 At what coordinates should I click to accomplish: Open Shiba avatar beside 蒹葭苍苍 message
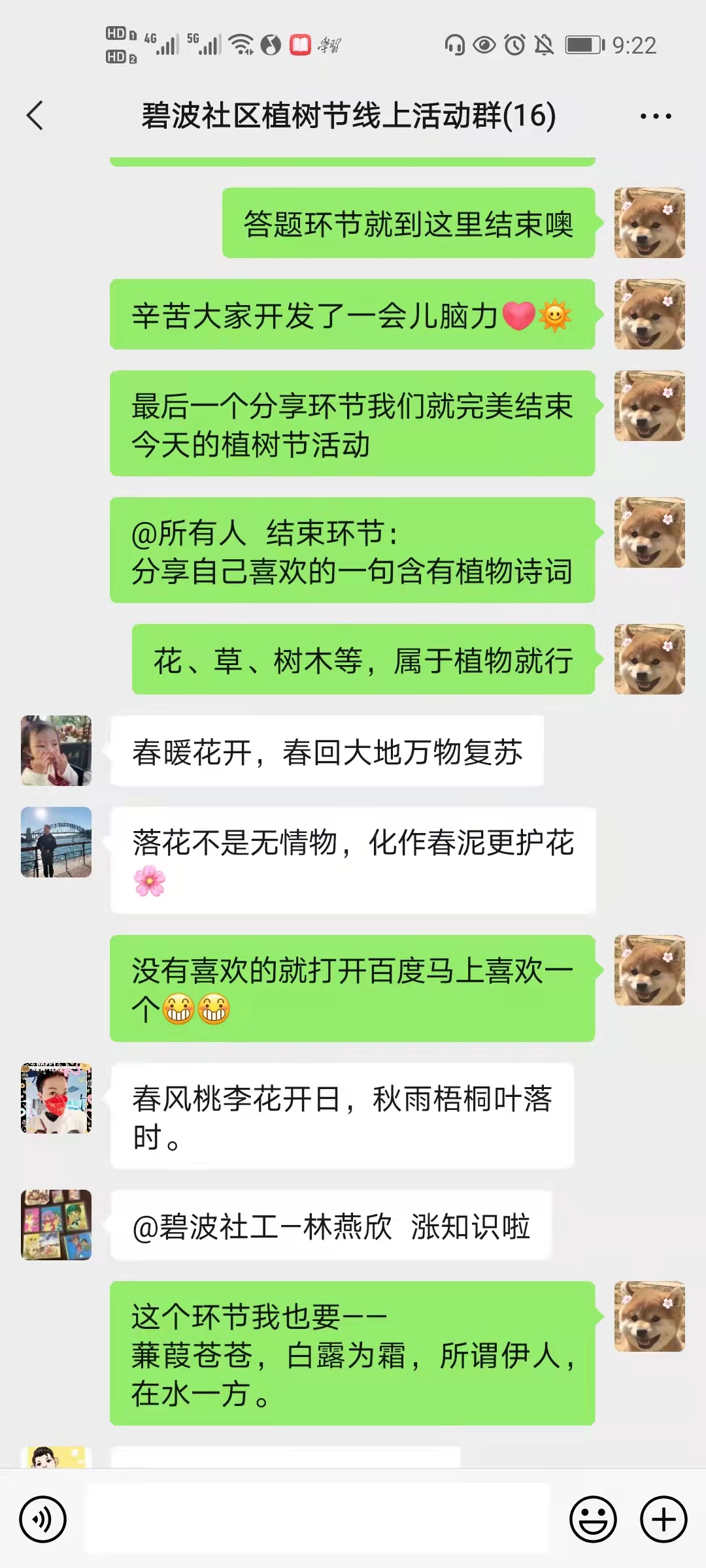pyautogui.click(x=649, y=1316)
